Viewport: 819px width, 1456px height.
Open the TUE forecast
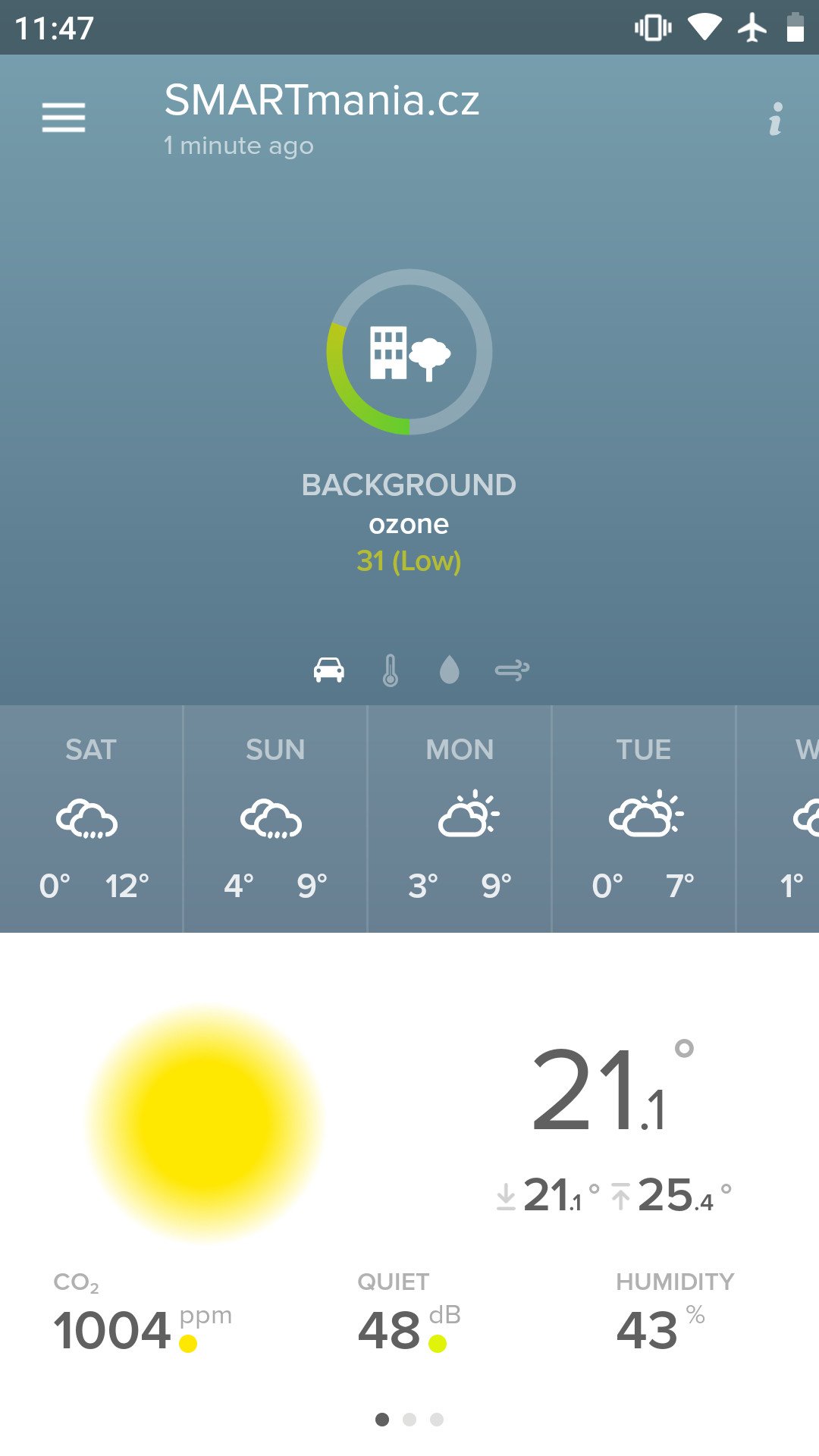[x=644, y=819]
